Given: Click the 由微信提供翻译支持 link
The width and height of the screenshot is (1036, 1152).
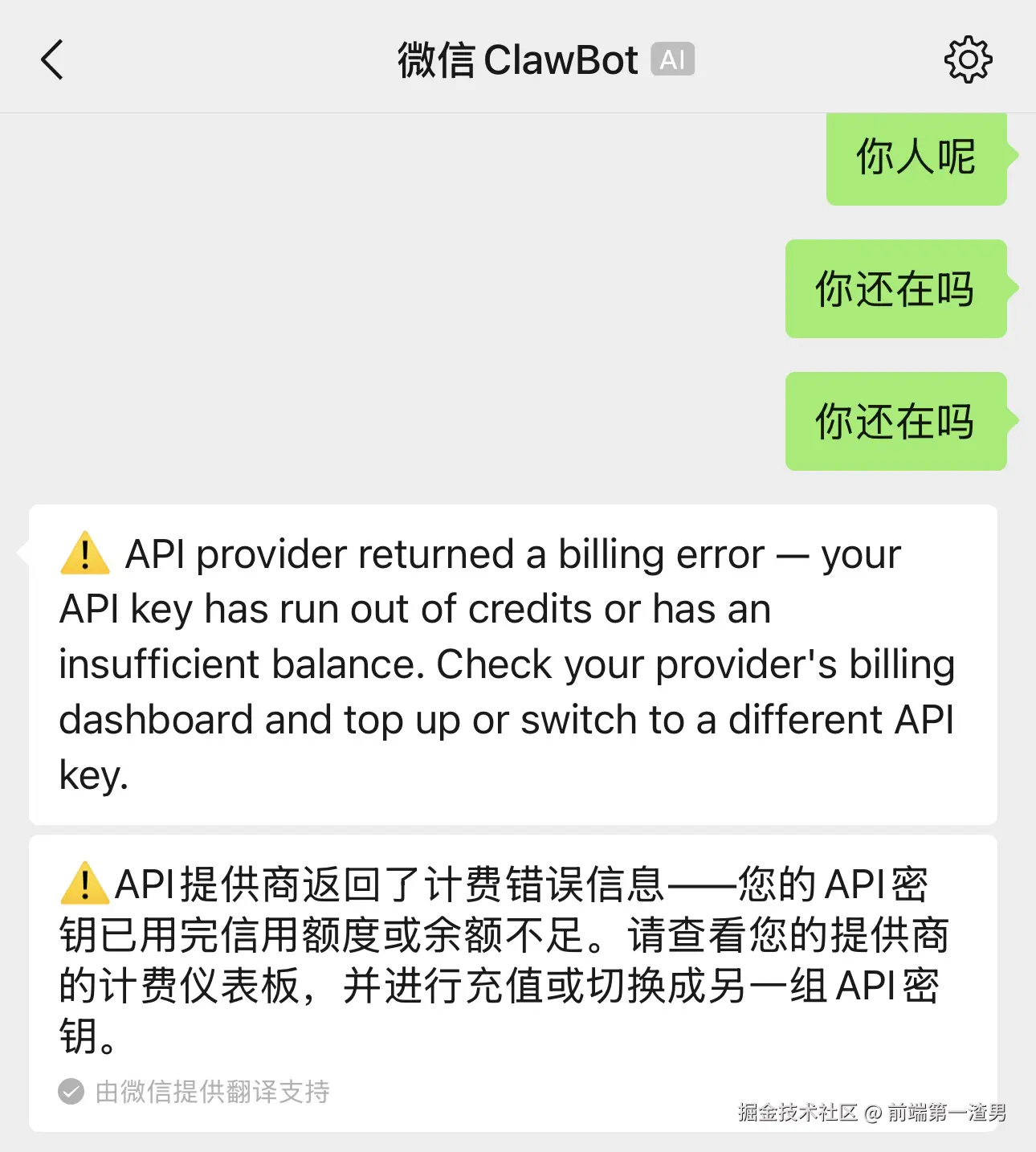Looking at the screenshot, I should (x=211, y=1092).
